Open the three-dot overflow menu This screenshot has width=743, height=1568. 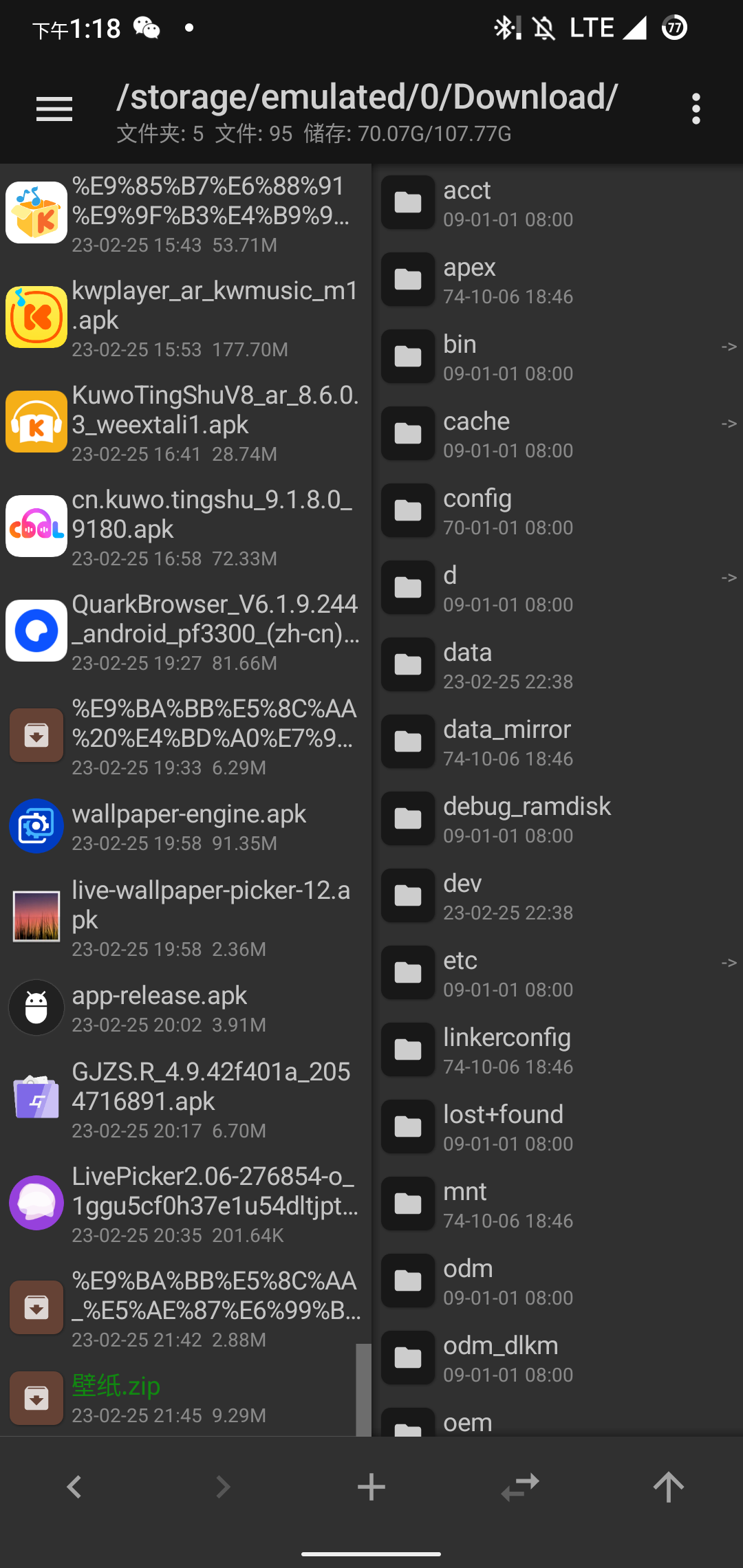tap(696, 109)
